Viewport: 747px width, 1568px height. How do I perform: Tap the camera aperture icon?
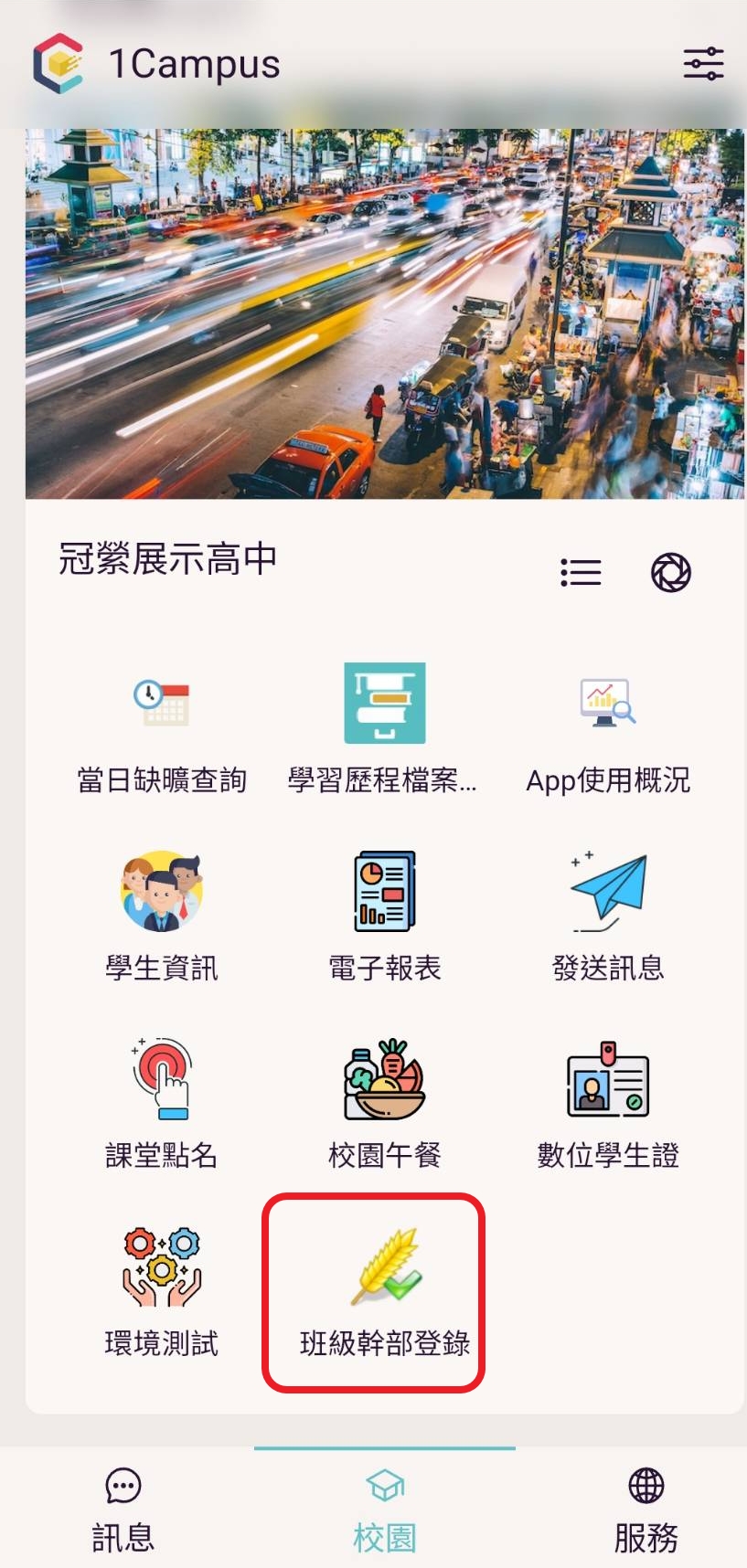(x=670, y=573)
